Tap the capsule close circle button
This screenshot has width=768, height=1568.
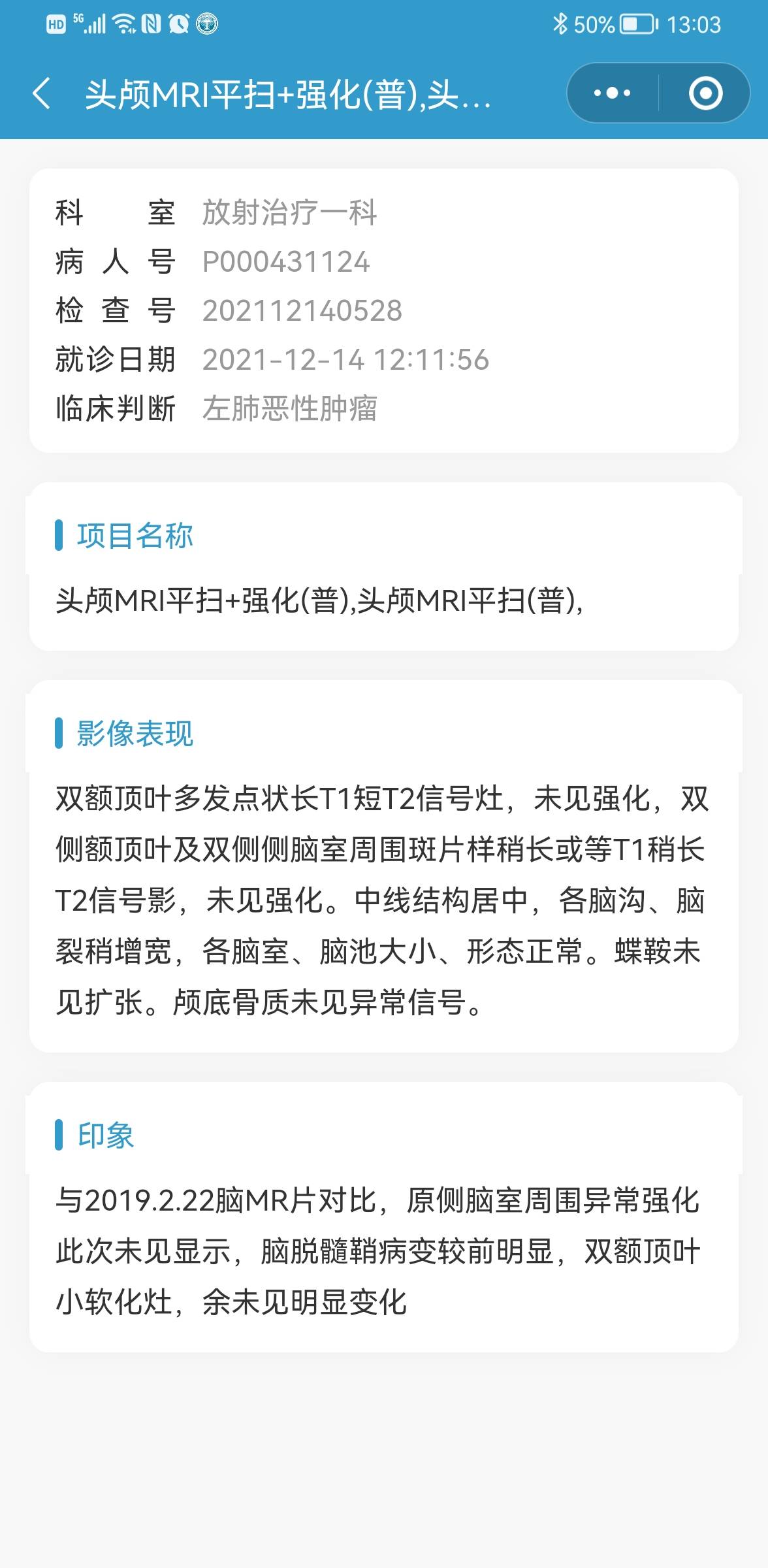click(x=705, y=94)
